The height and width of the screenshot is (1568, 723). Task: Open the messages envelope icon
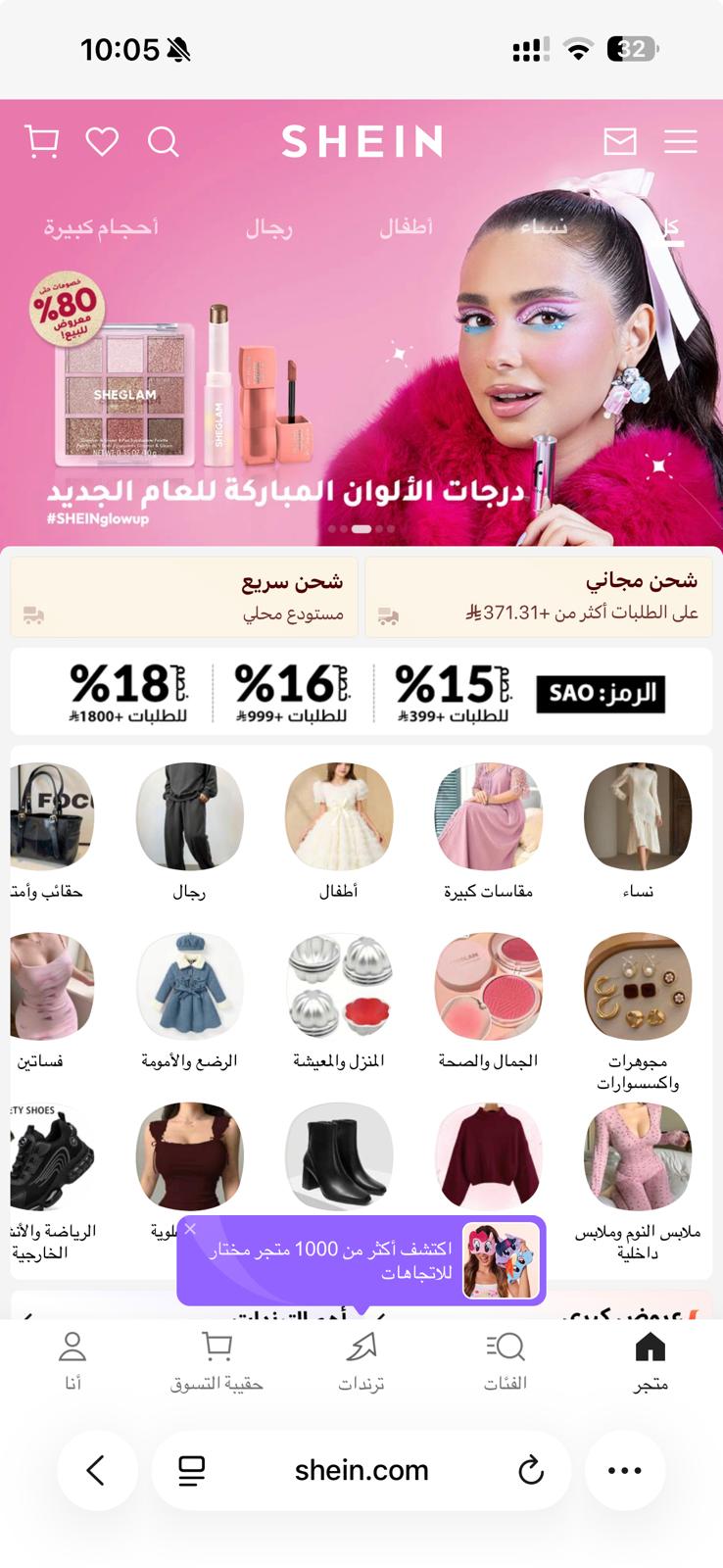pyautogui.click(x=619, y=142)
